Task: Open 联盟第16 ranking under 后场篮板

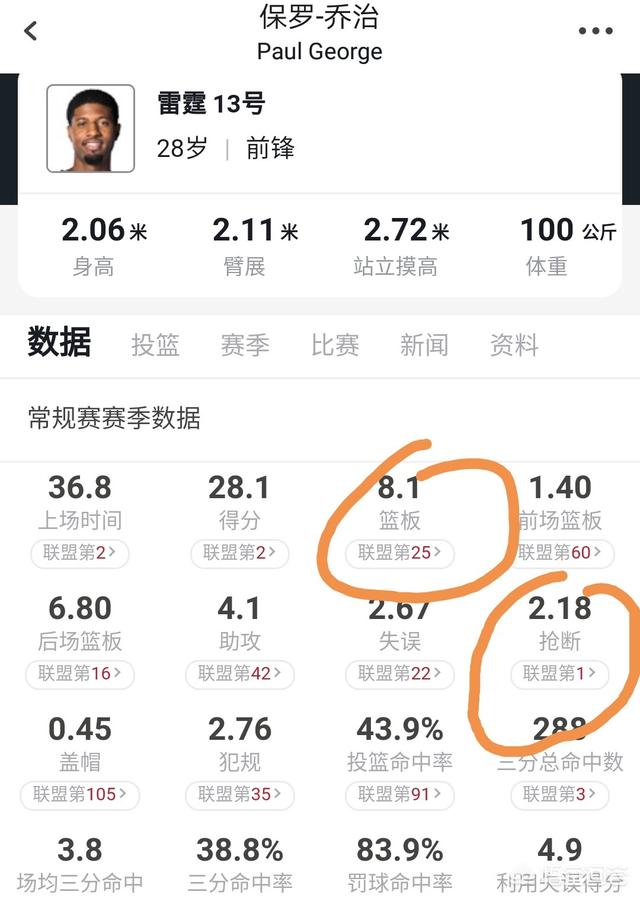Action: click(80, 673)
